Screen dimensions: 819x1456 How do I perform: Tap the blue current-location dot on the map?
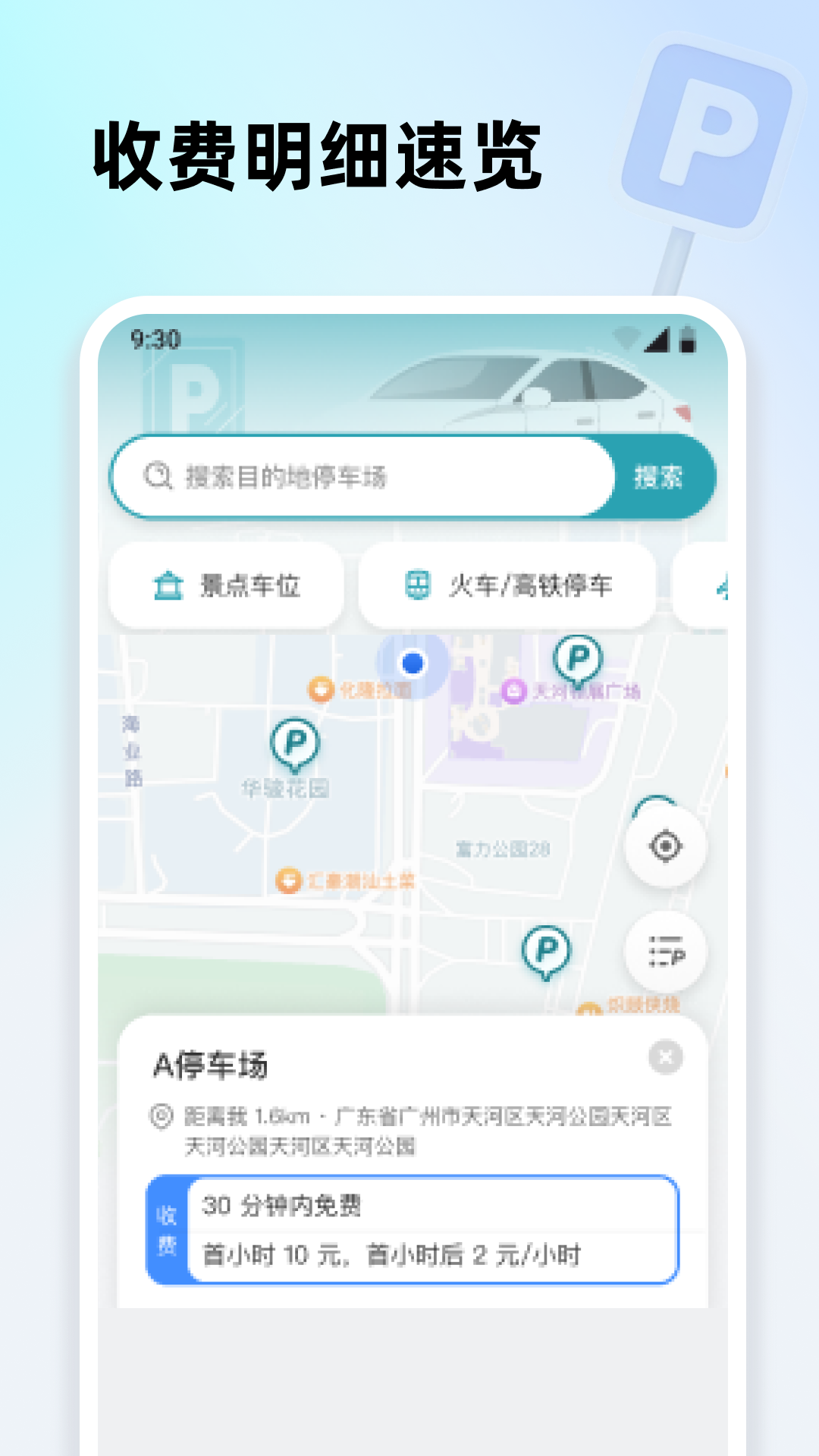[x=413, y=664]
